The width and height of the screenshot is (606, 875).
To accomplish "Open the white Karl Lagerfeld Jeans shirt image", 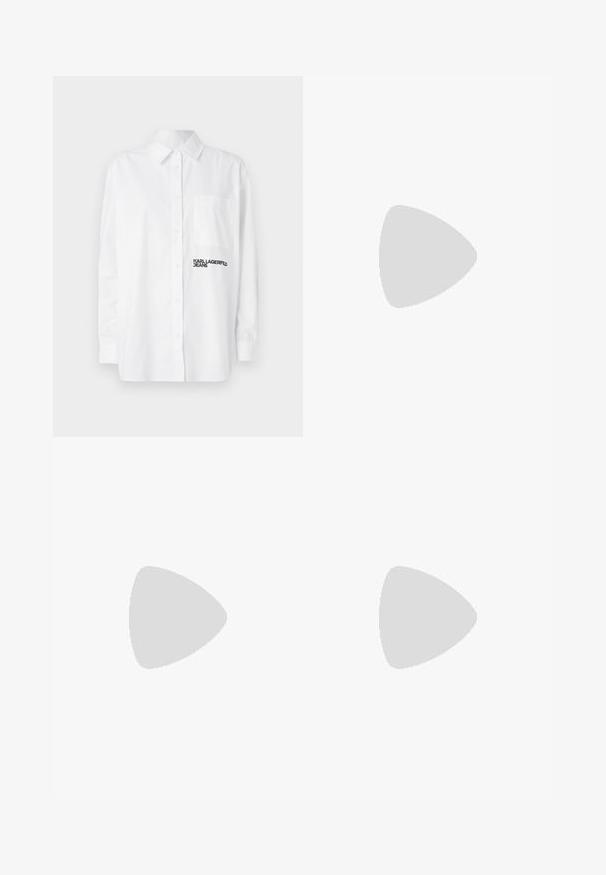I will (178, 256).
